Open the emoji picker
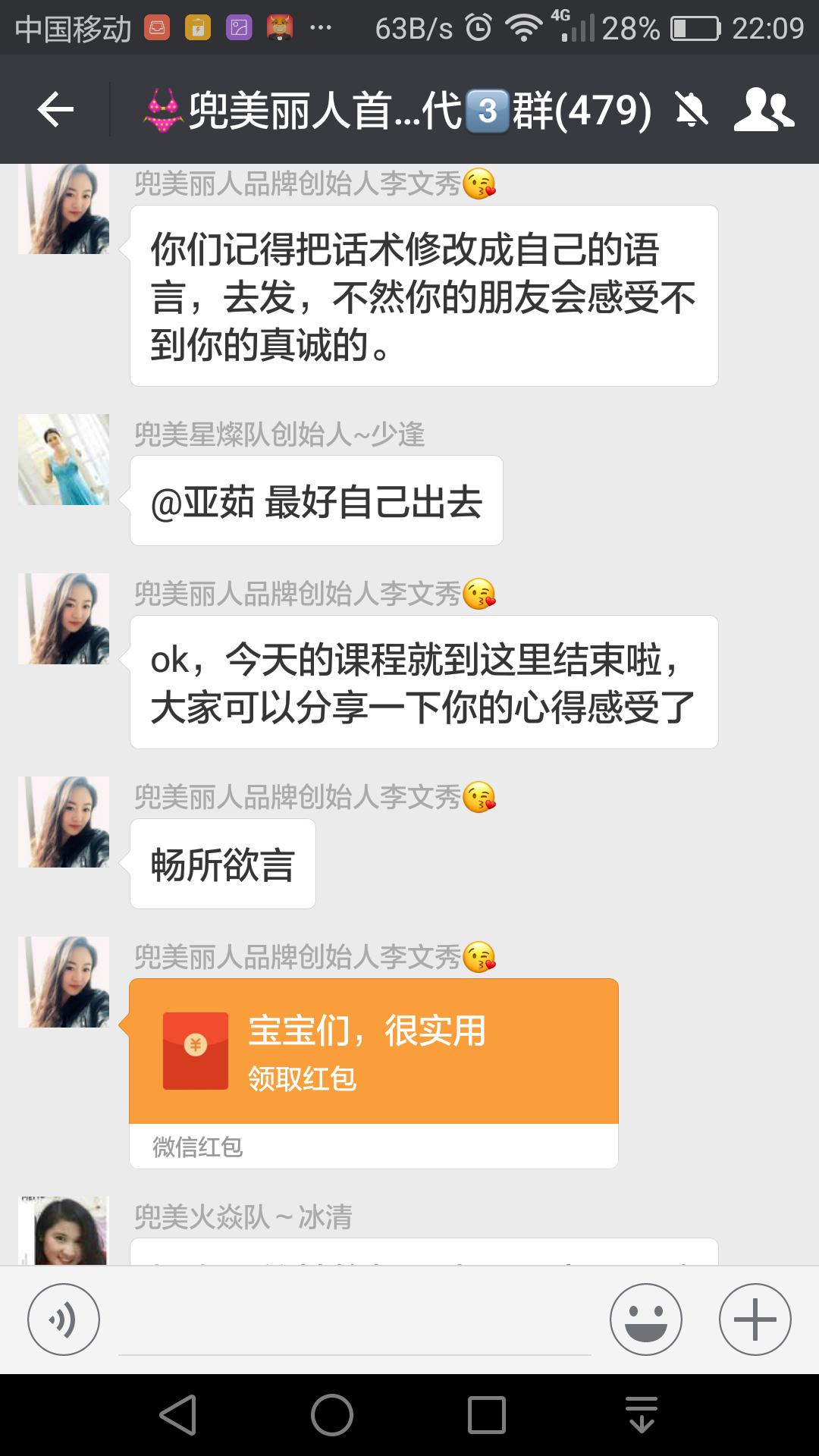819x1456 pixels. tap(645, 1319)
